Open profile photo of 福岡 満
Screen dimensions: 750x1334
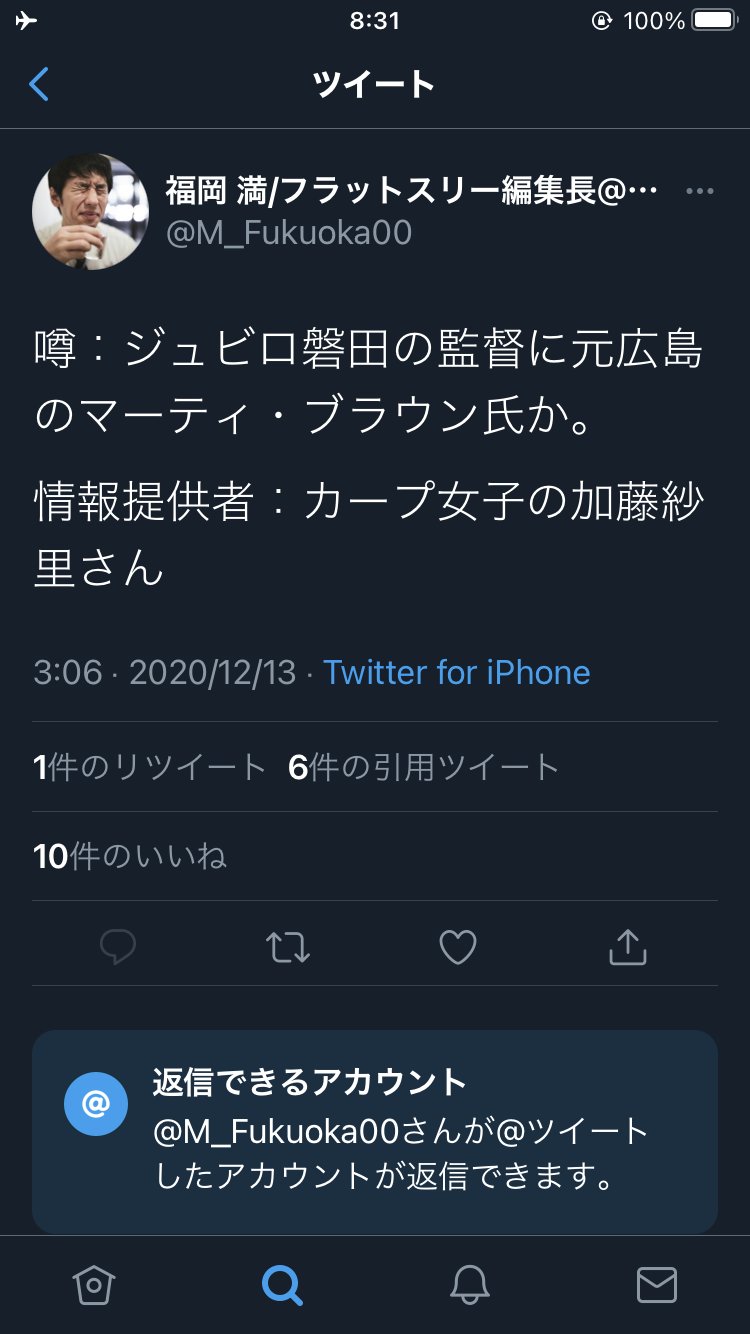pos(91,211)
